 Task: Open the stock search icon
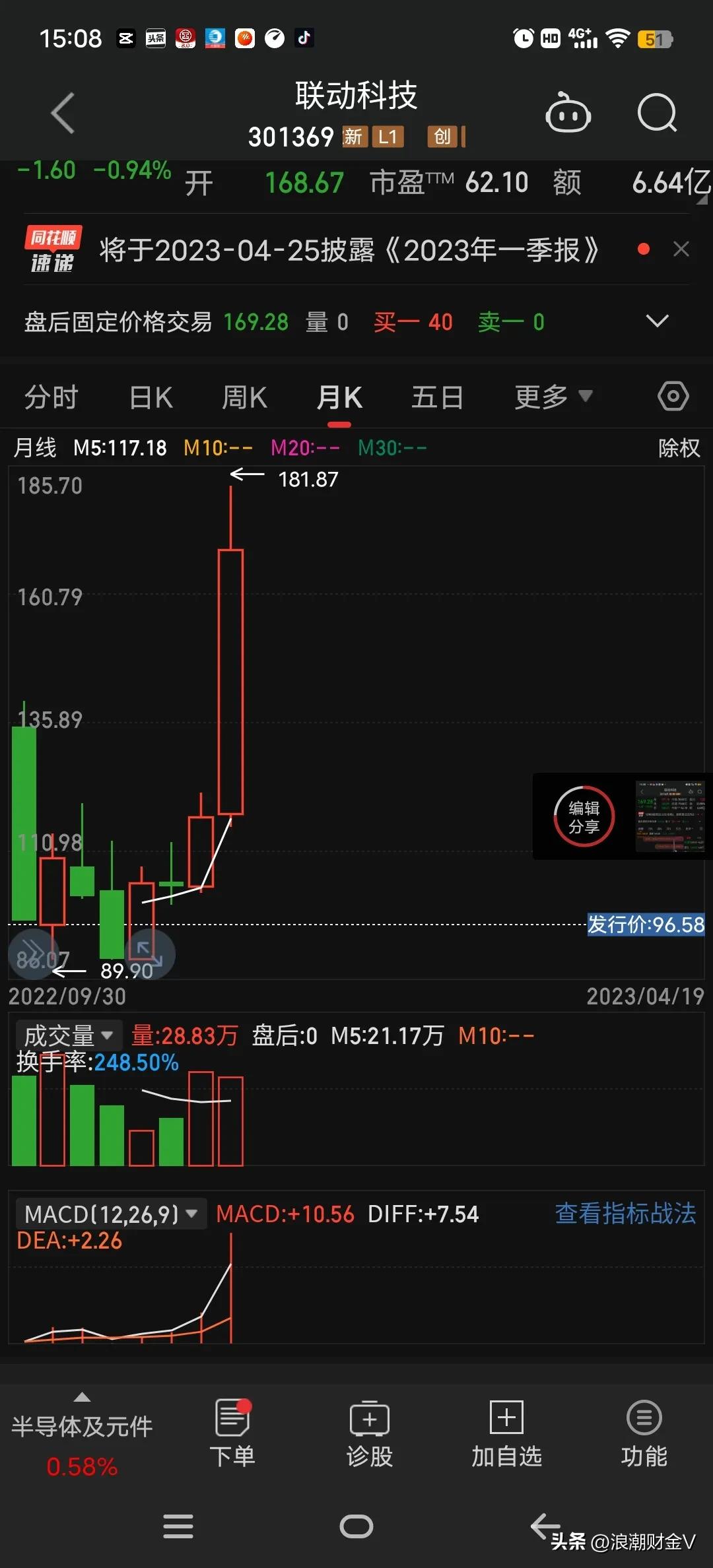click(x=658, y=112)
